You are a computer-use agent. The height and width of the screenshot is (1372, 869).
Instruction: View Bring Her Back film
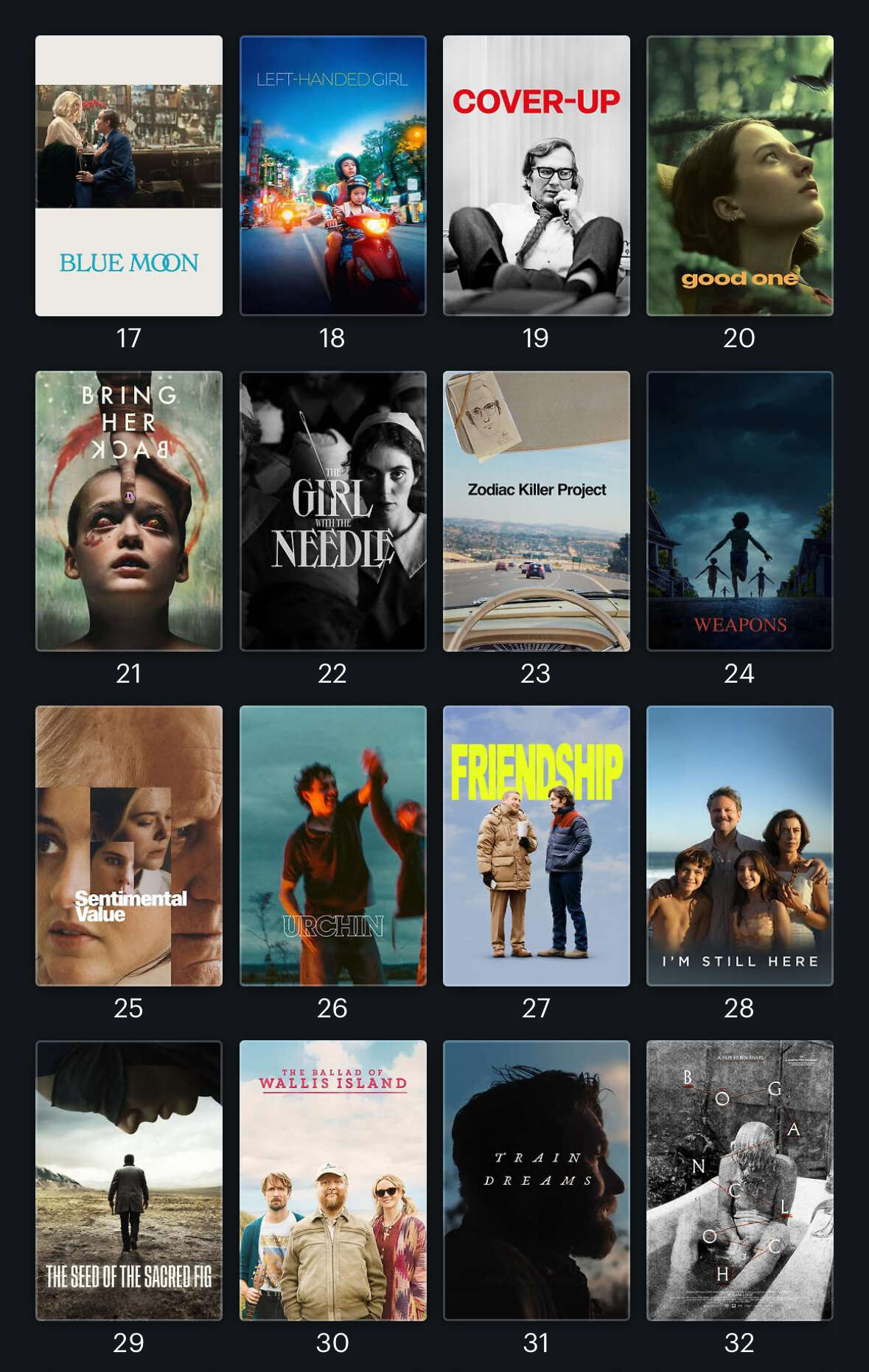point(129,511)
